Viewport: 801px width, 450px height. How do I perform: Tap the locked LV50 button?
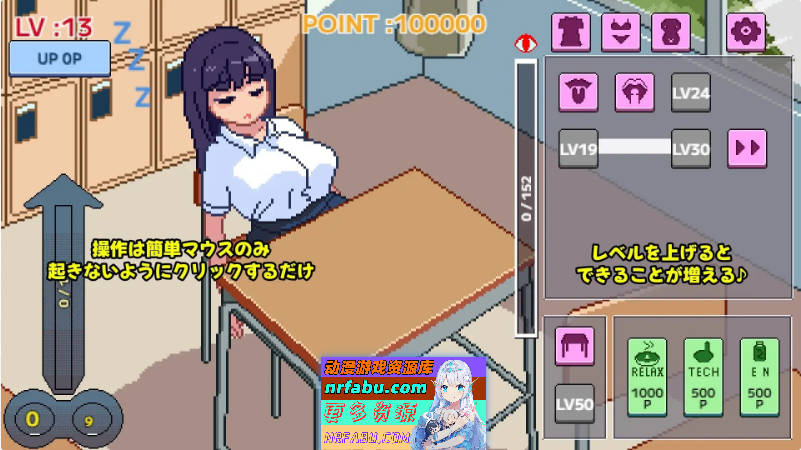575,404
